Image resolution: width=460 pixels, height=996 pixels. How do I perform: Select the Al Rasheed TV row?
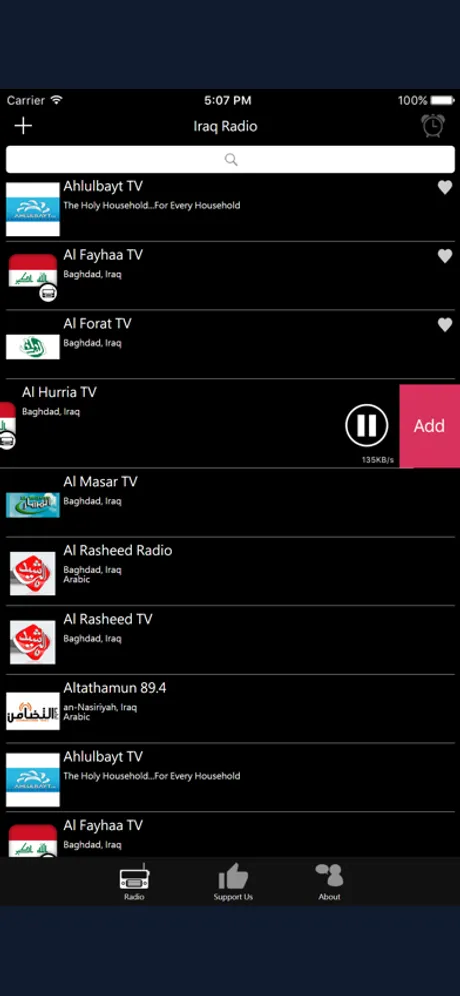[230, 640]
